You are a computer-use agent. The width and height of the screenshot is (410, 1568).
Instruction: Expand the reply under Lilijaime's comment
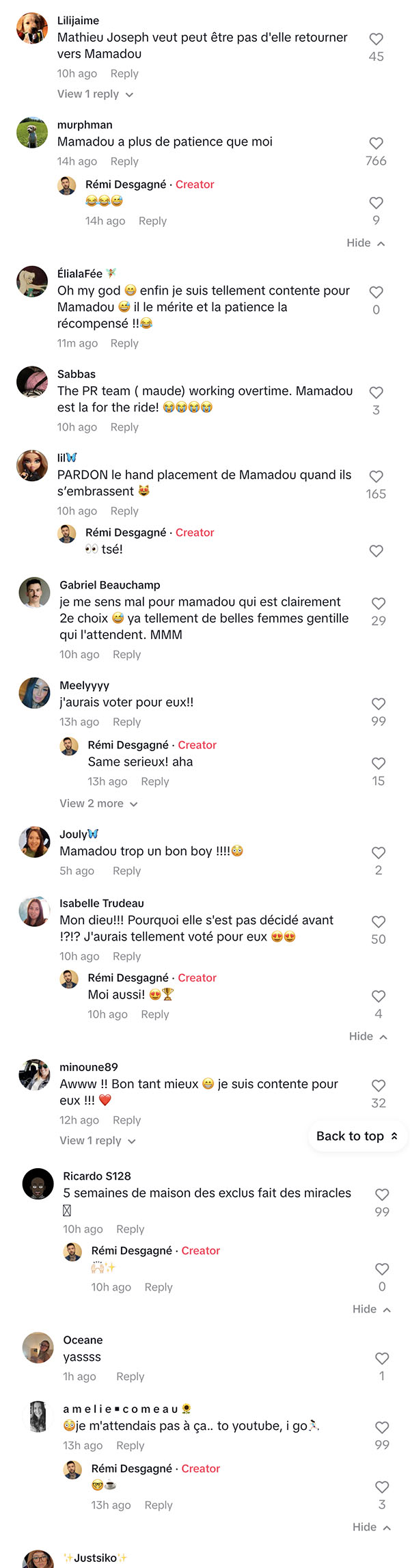95,94
